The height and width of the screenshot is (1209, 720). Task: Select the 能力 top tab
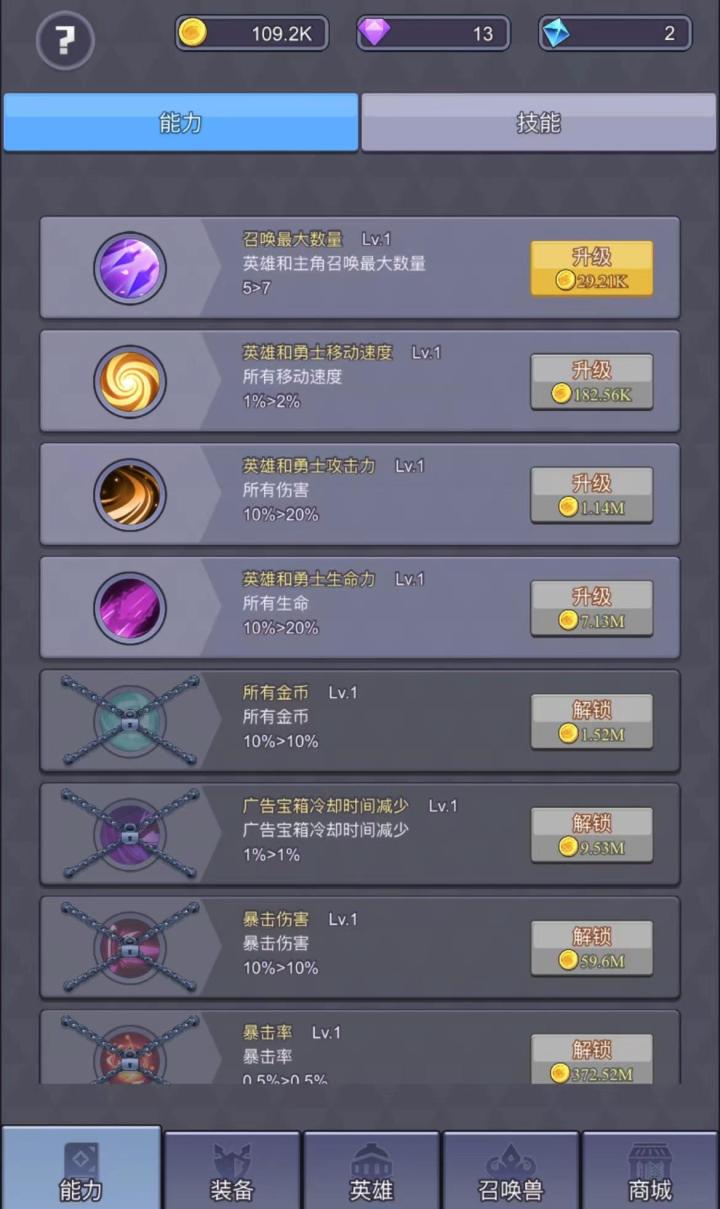click(x=181, y=123)
